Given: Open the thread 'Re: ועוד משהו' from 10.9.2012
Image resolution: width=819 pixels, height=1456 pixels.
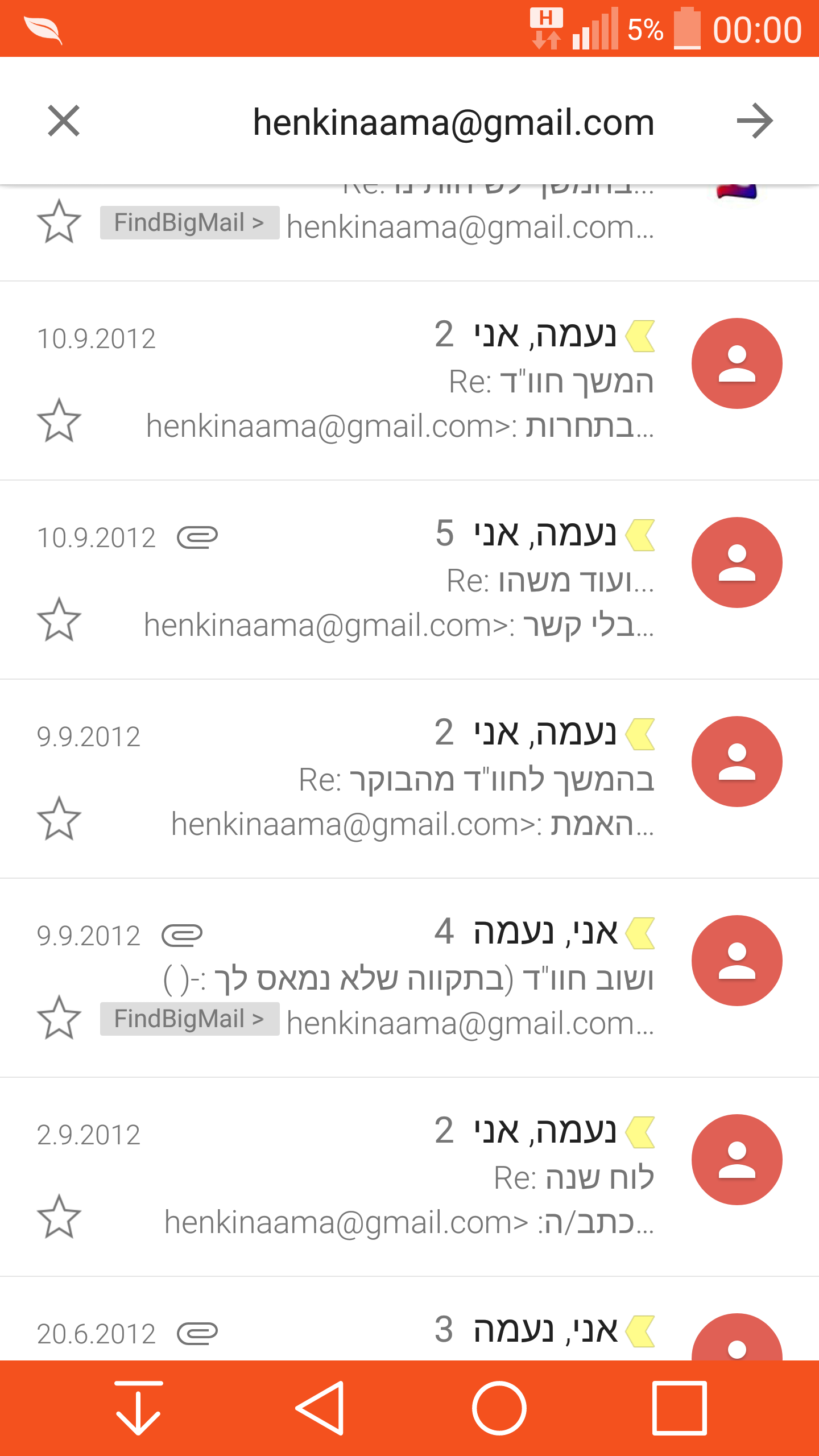Looking at the screenshot, I should pyautogui.click(x=398, y=580).
